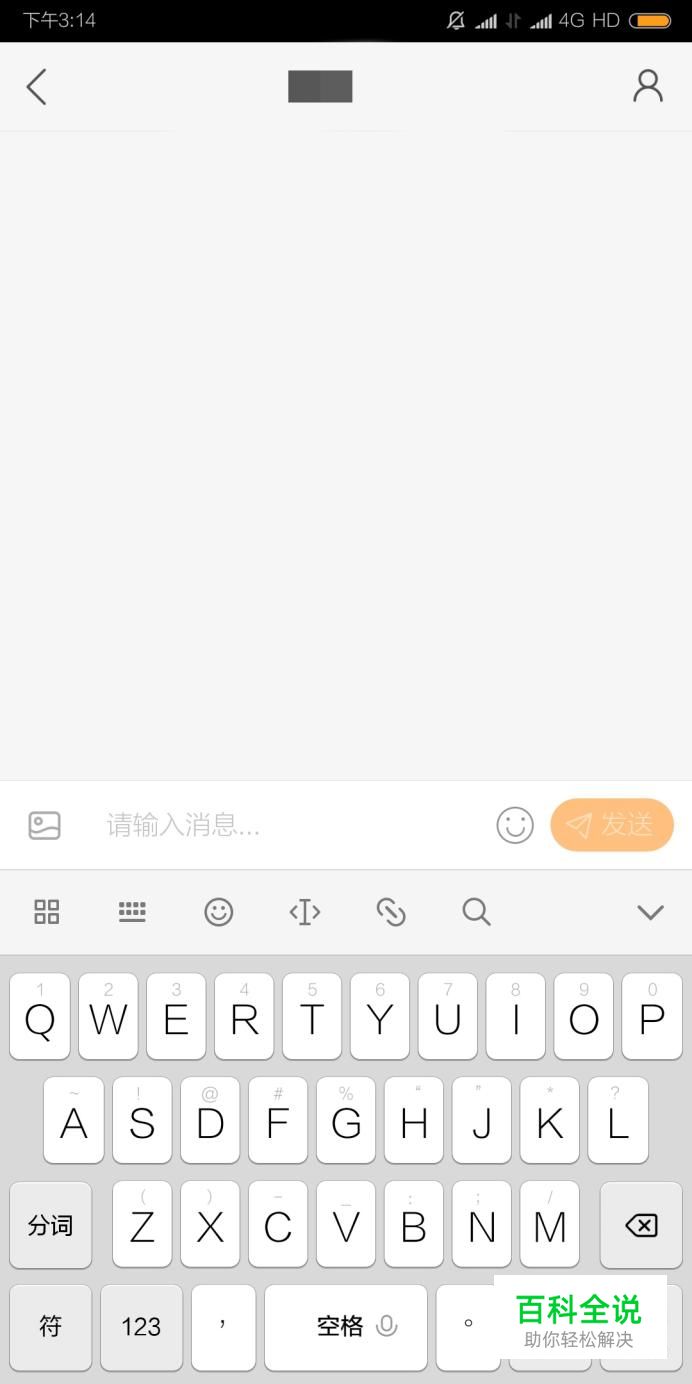Tap the 发送 send button
Viewport: 692px width, 1384px height.
pyautogui.click(x=612, y=825)
